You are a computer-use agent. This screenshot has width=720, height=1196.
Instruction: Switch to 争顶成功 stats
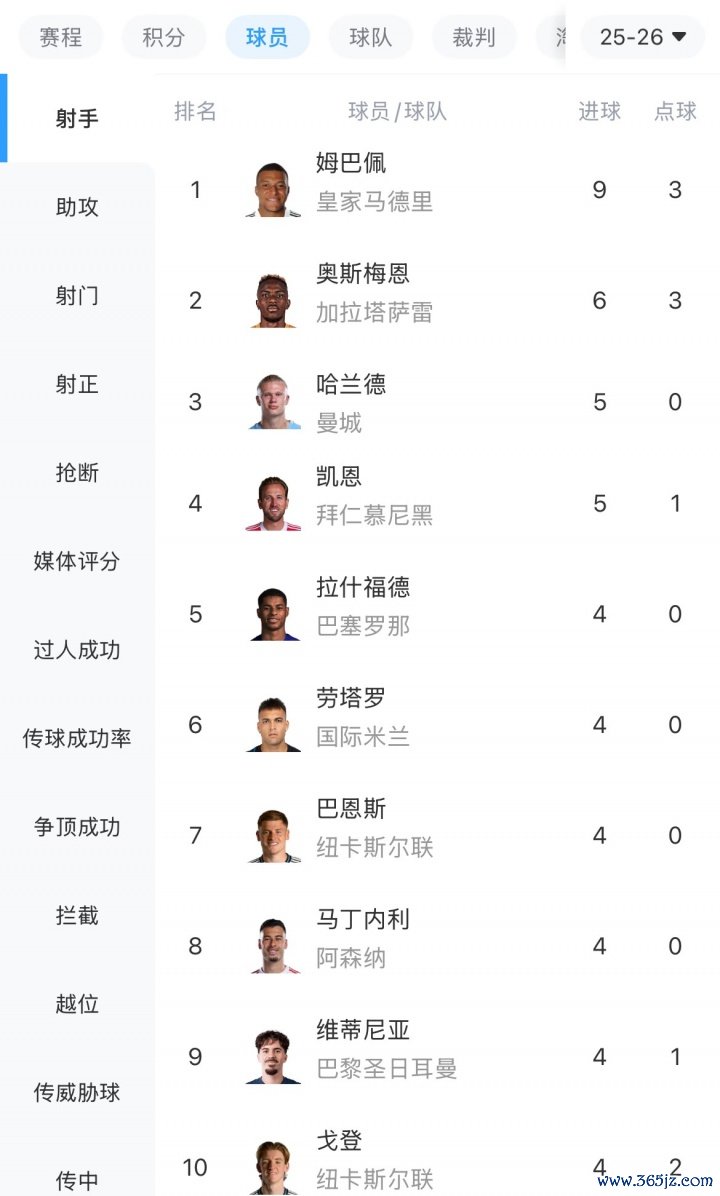77,827
